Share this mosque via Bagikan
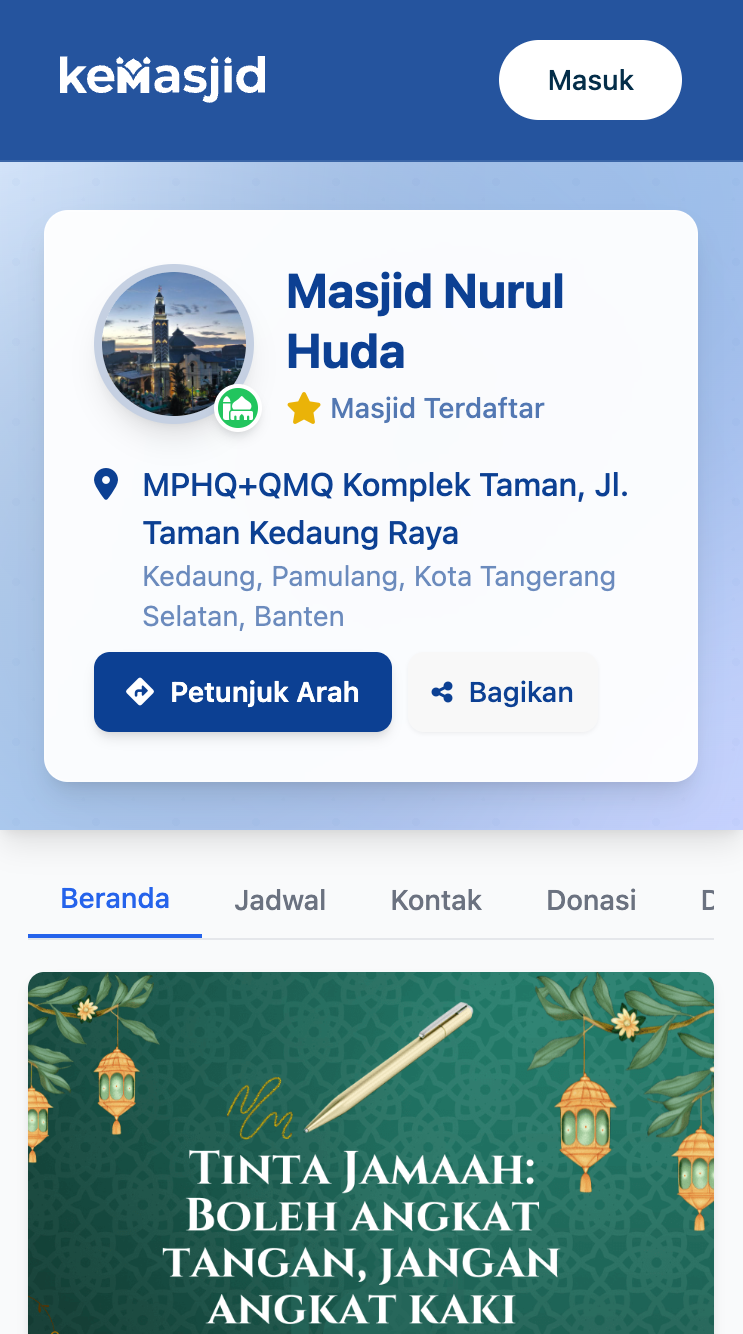743x1334 pixels. [502, 692]
